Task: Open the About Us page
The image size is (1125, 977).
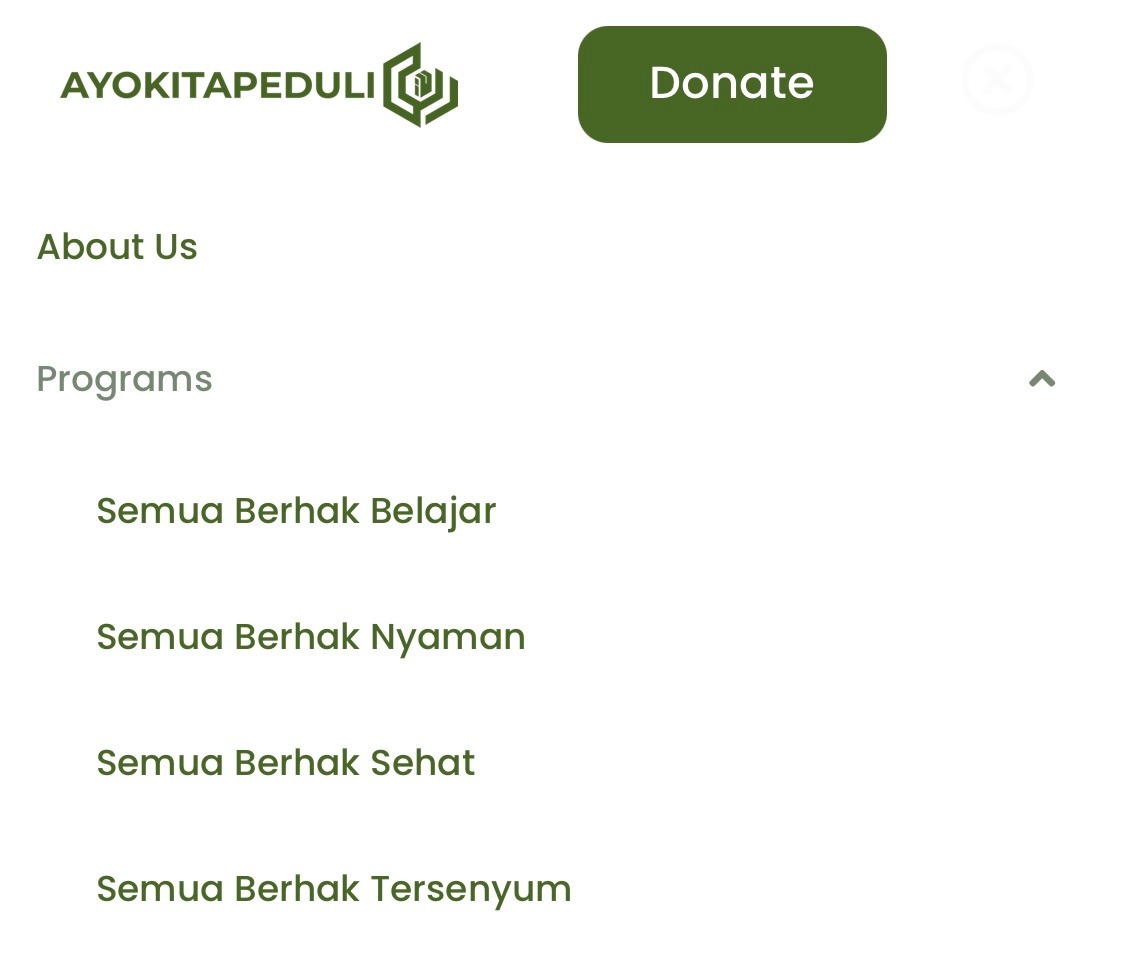Action: [117, 247]
